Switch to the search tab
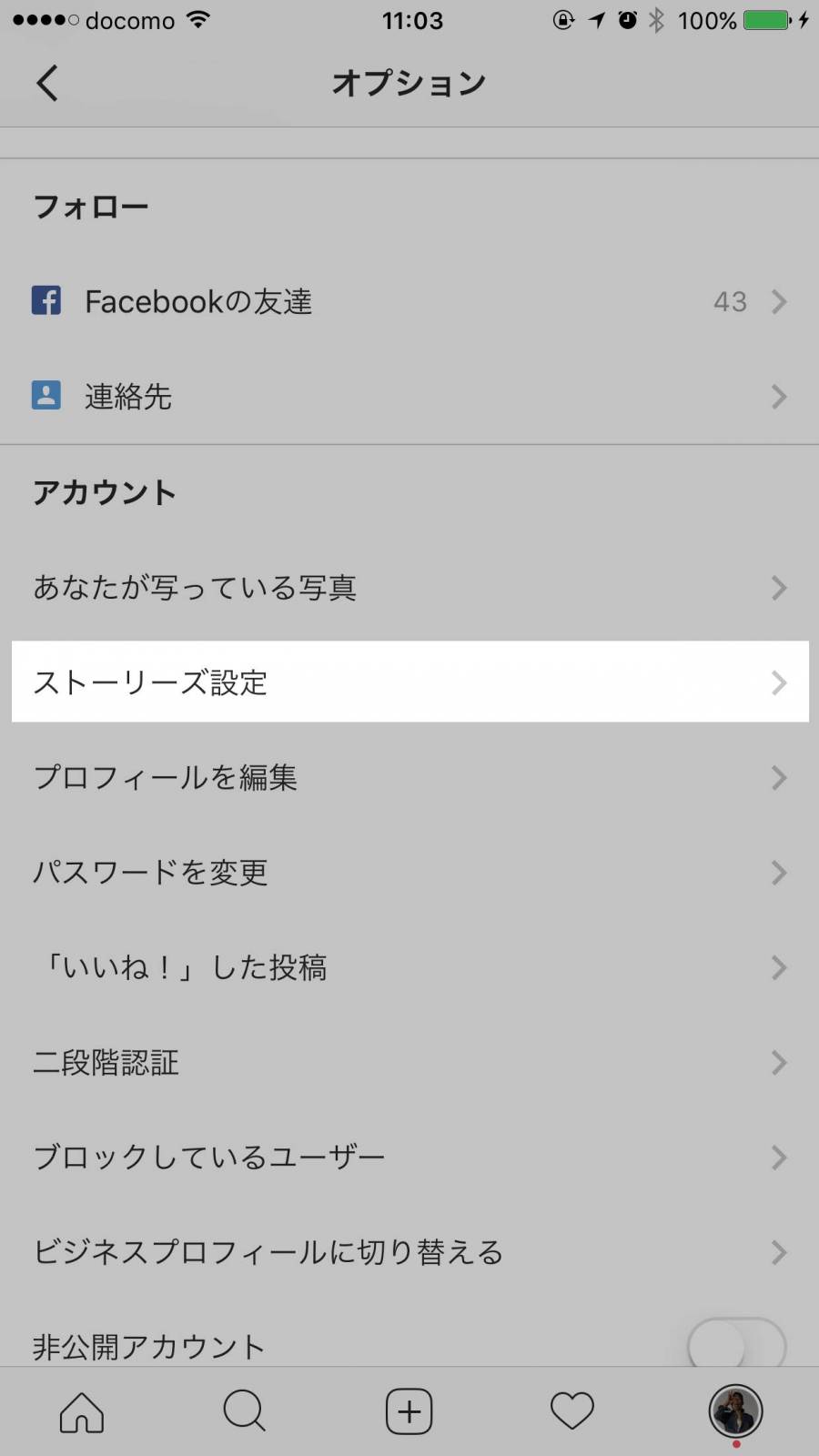The image size is (819, 1456). point(244,1411)
